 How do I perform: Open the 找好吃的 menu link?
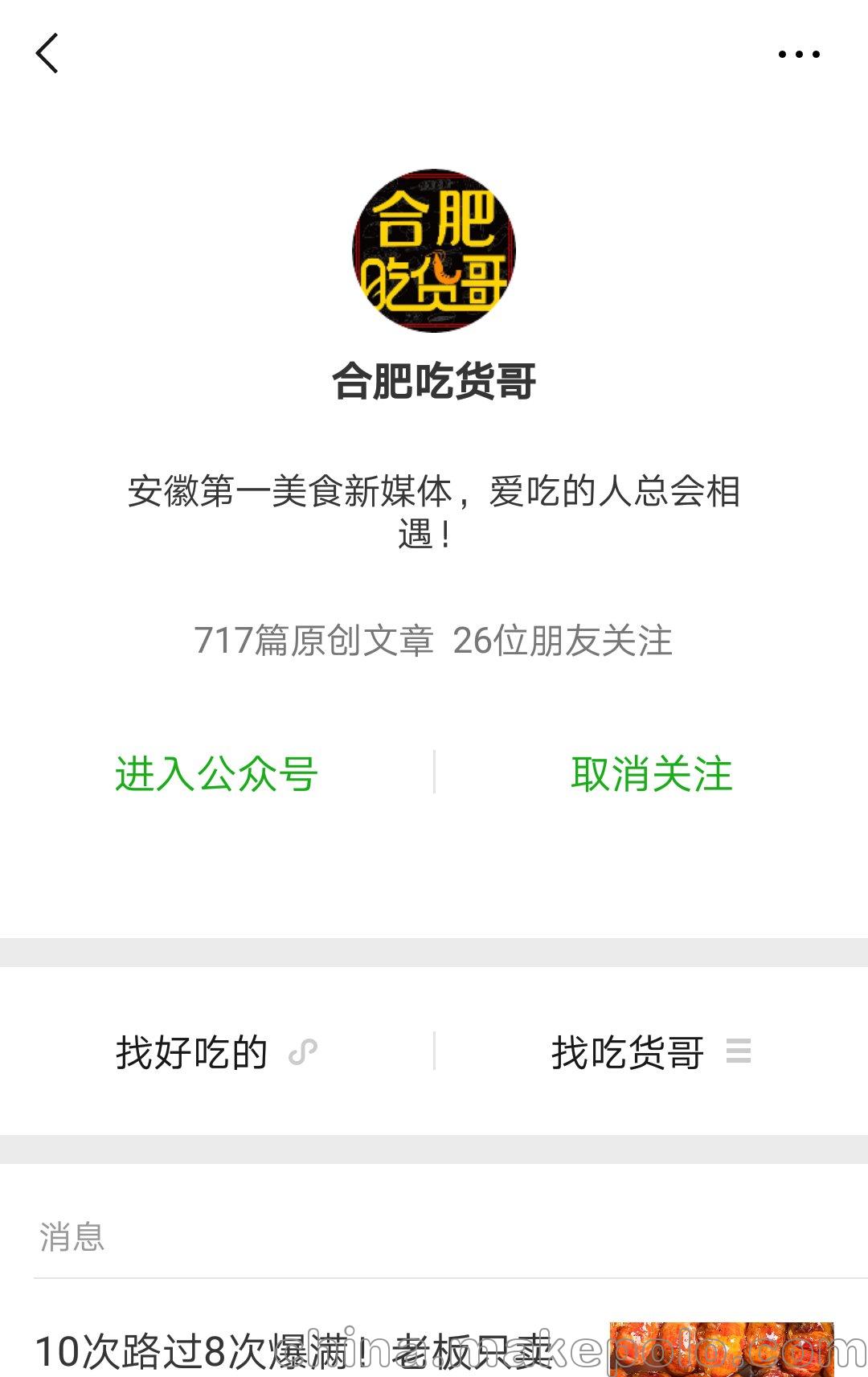(216, 1052)
